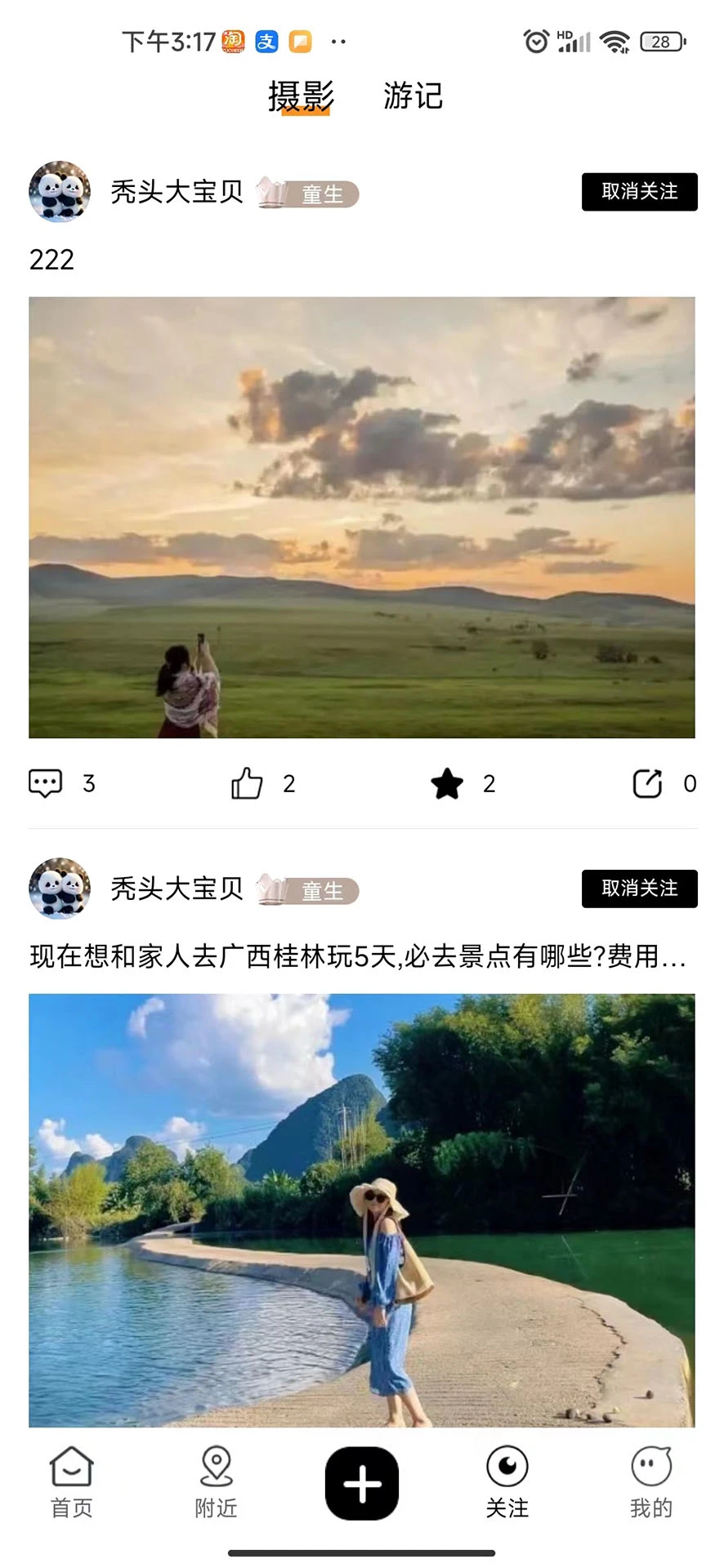The width and height of the screenshot is (724, 1568).
Task: Open the post text about 广西桂林玩5天
Action: [x=358, y=956]
